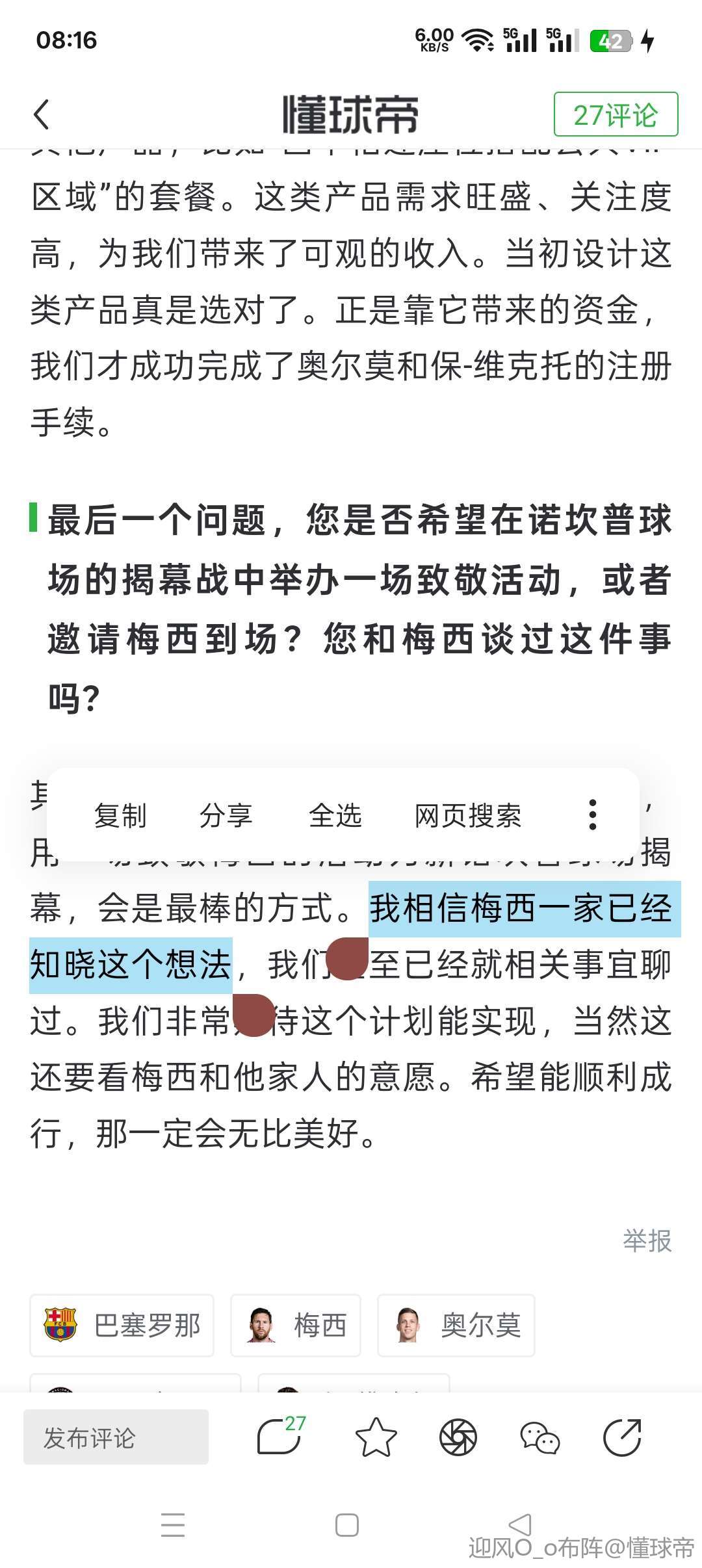Image resolution: width=702 pixels, height=1568 pixels.
Task: Report the article via 举报
Action: pyautogui.click(x=647, y=1240)
